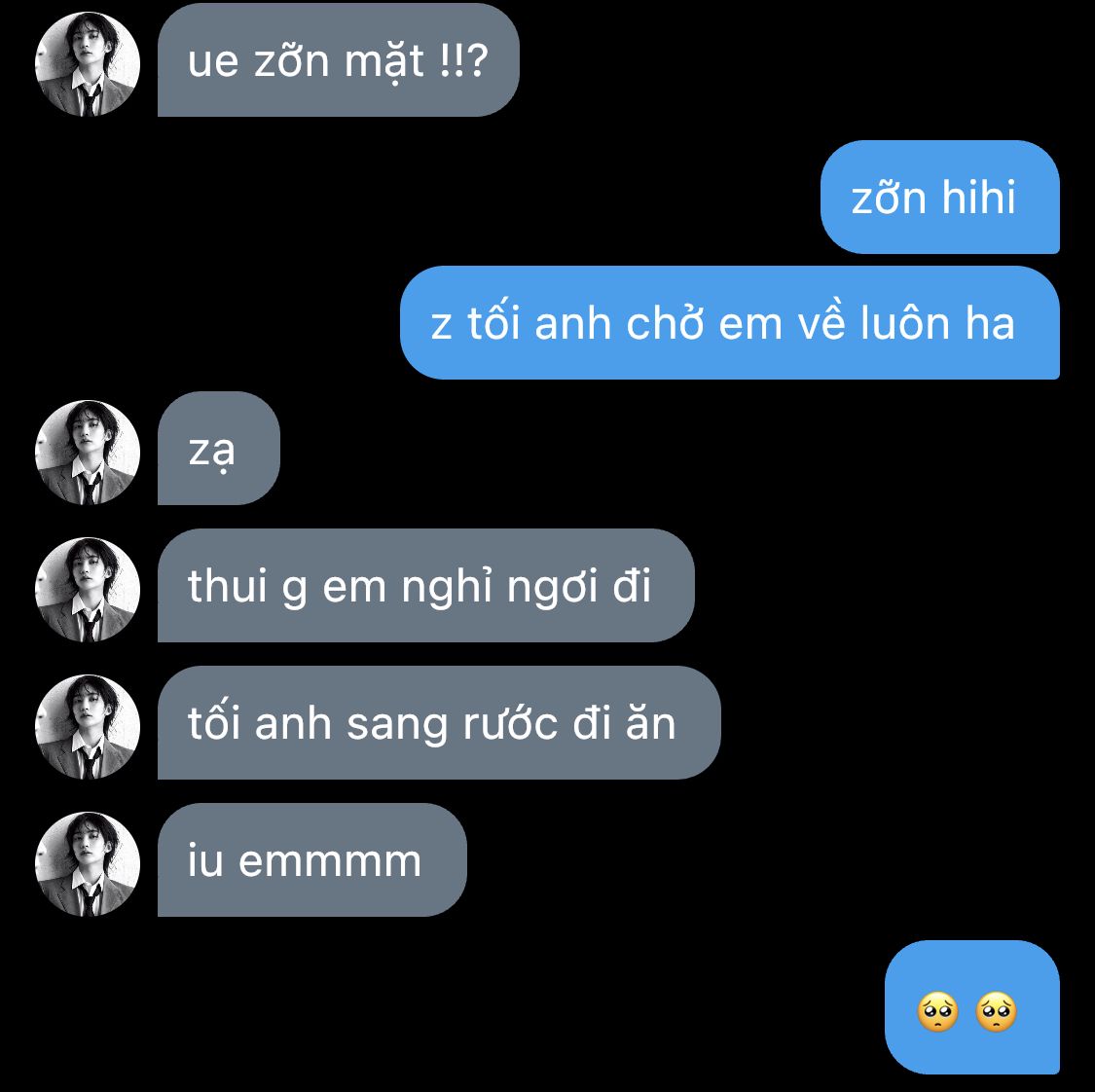Open avatar next to "tối anh sang rước đi ăn"
Screen dimensions: 1095x1092
[88, 727]
